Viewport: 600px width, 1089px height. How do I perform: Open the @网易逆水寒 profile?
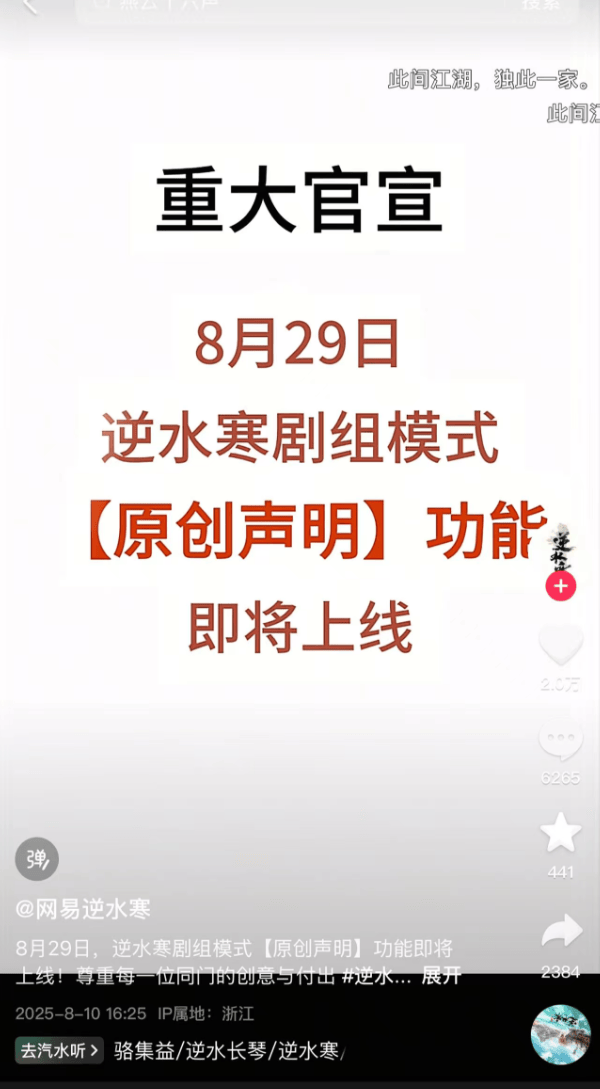[83, 909]
